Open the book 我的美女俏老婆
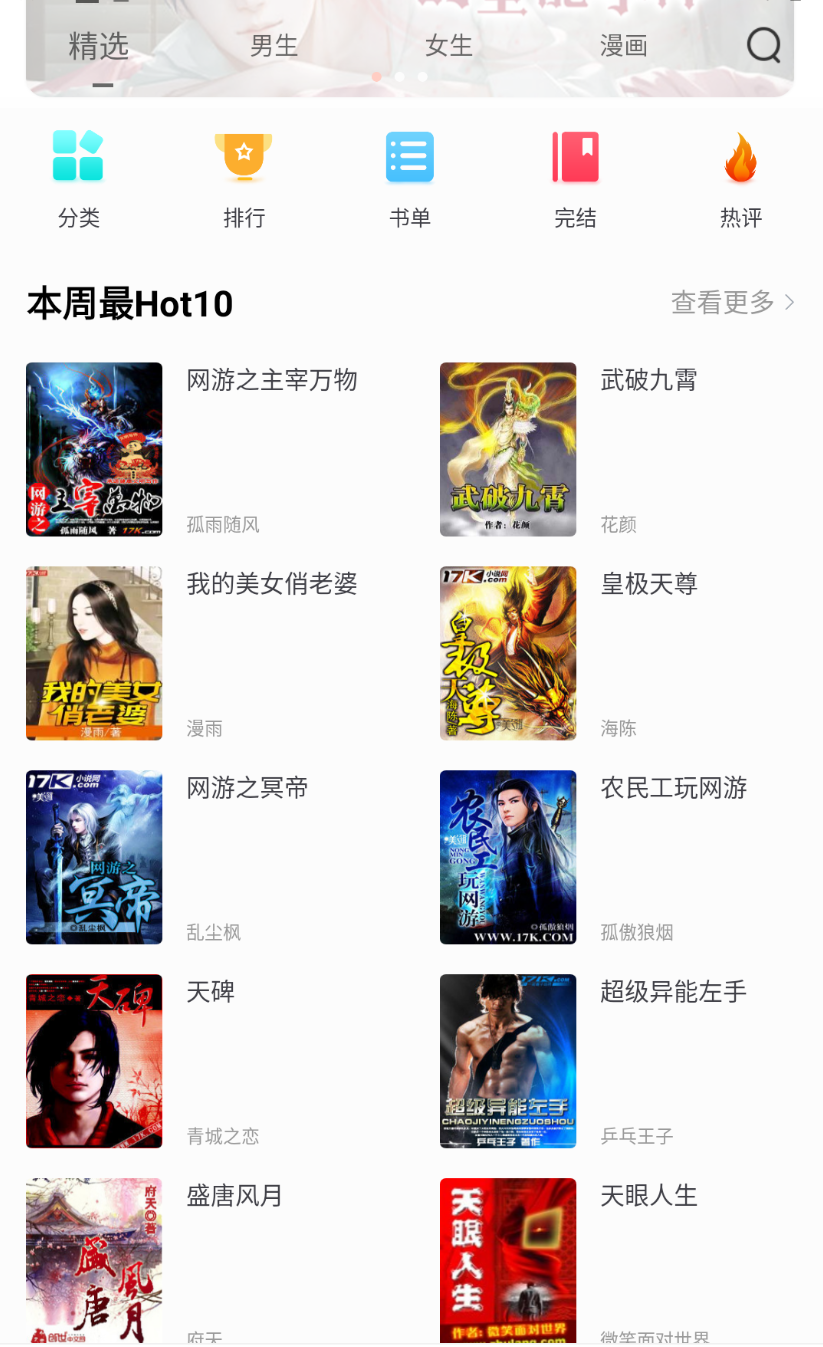The image size is (823, 1347). (x=94, y=653)
